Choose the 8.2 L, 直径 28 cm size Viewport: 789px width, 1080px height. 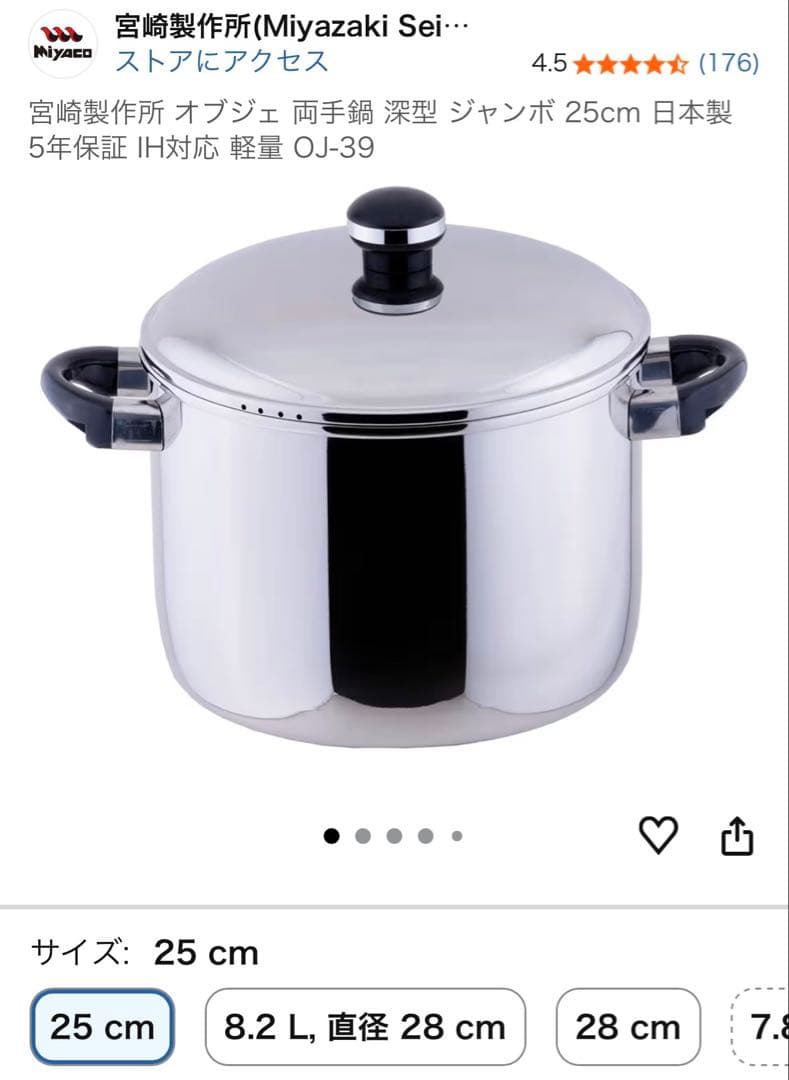[x=365, y=1027]
